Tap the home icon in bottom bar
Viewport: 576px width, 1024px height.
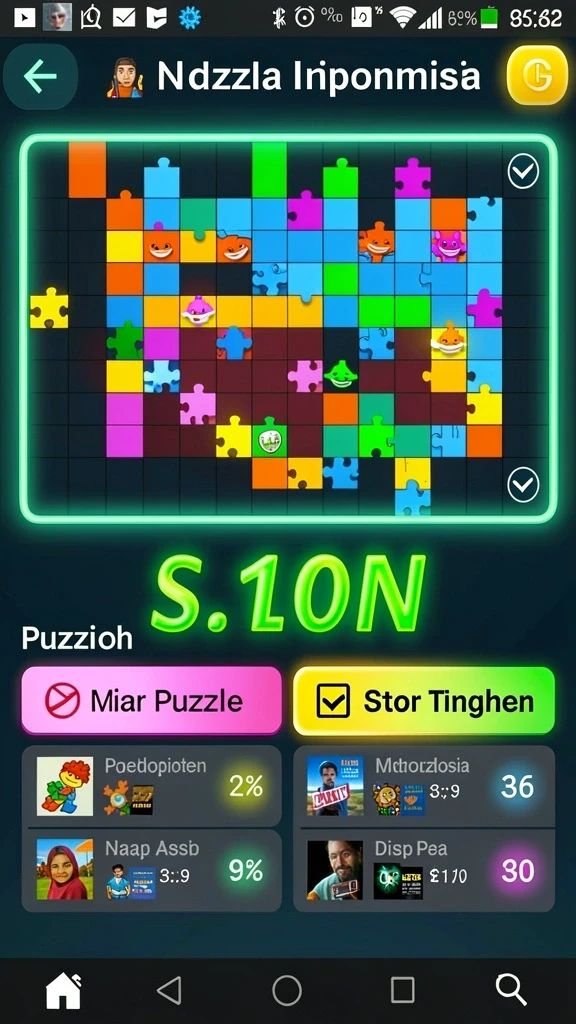[63, 991]
